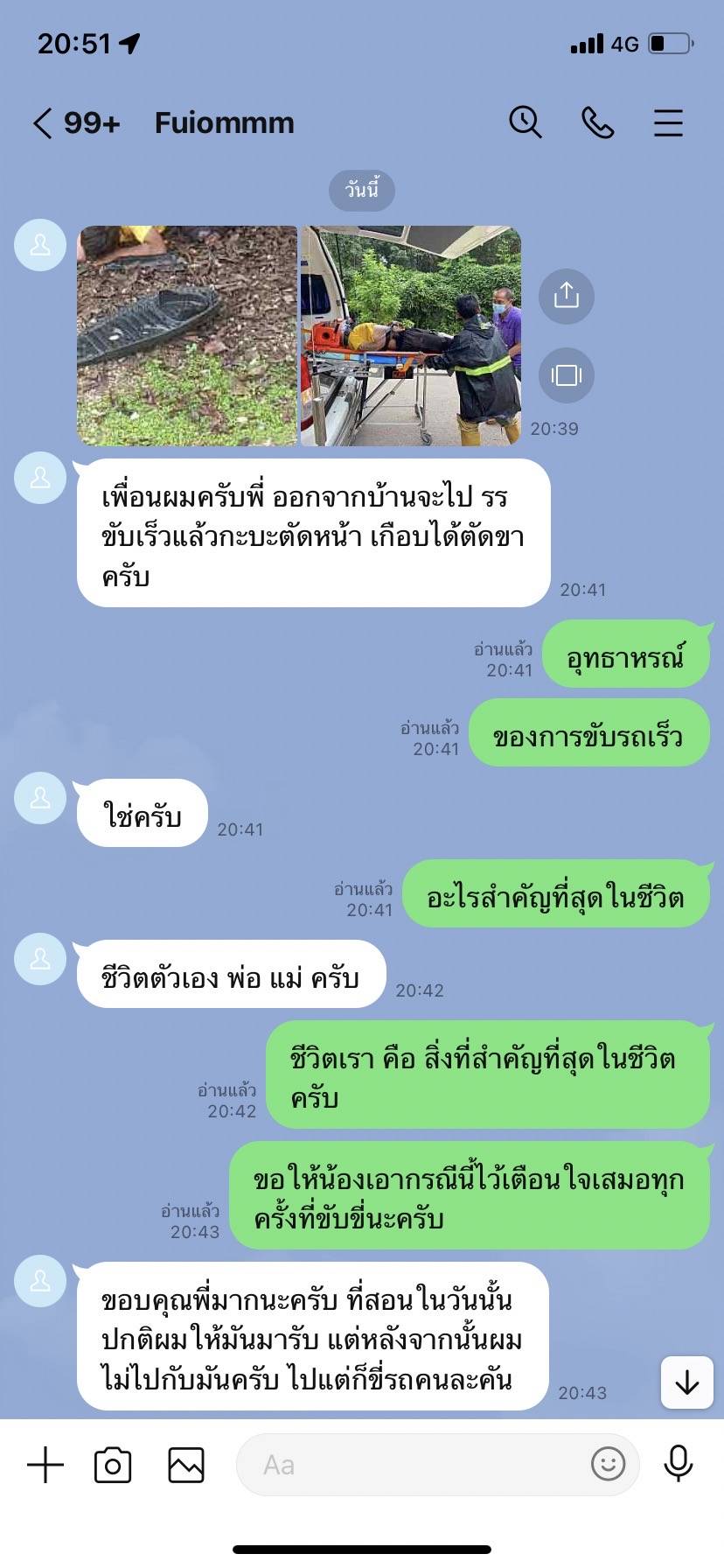Open the ambulance stretcher photo
The height and width of the screenshot is (1568, 724).
[411, 336]
